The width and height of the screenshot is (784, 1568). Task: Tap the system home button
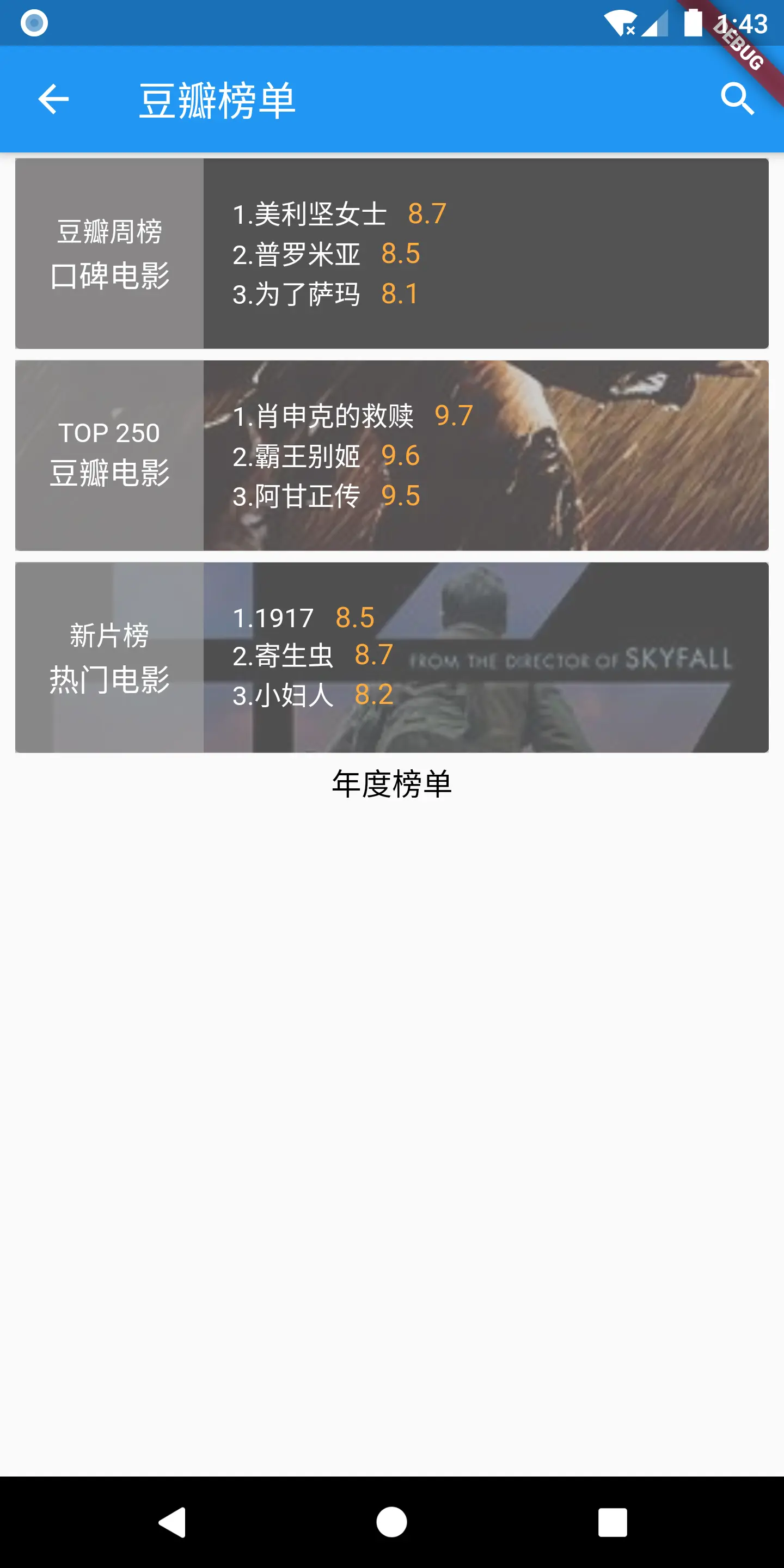tap(391, 1522)
